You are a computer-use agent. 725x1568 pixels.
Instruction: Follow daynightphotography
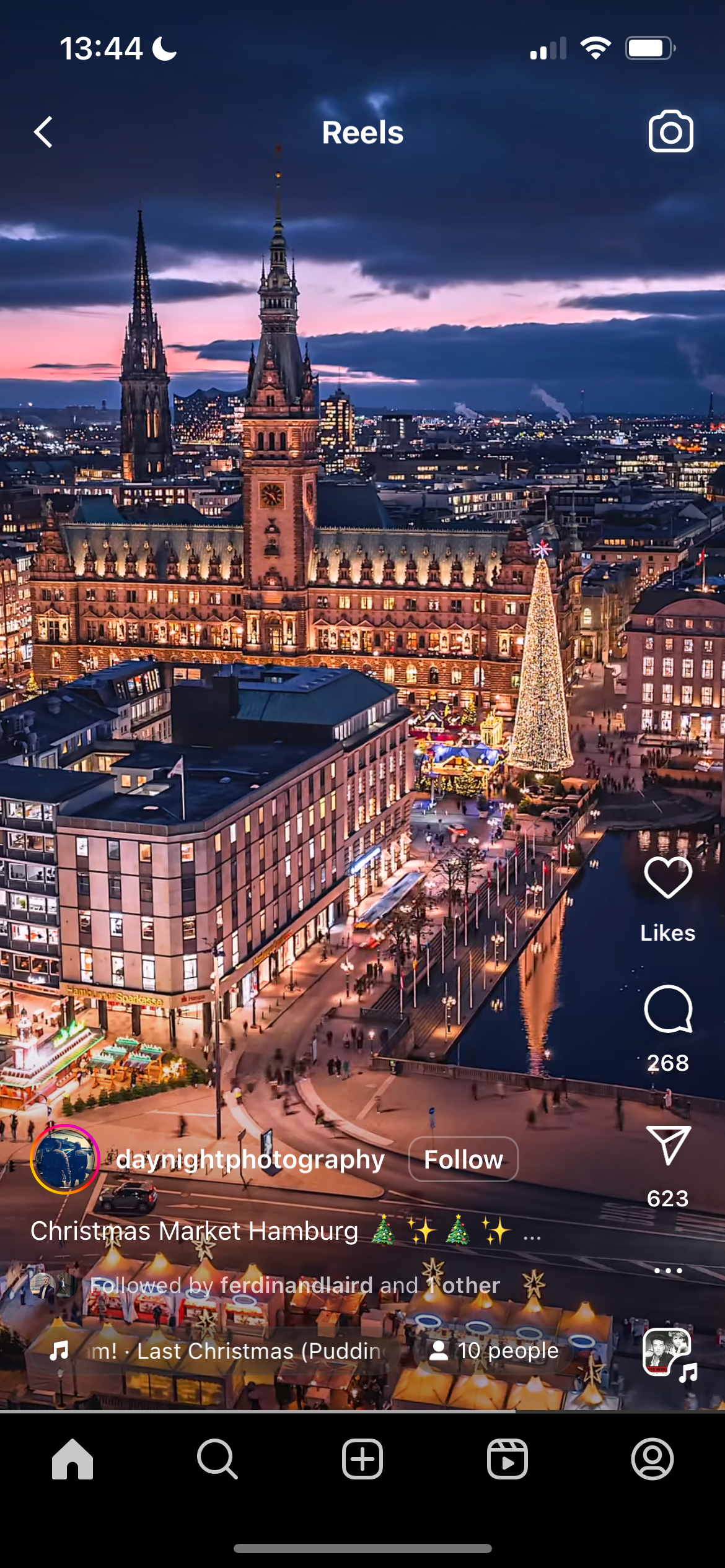click(x=463, y=1159)
